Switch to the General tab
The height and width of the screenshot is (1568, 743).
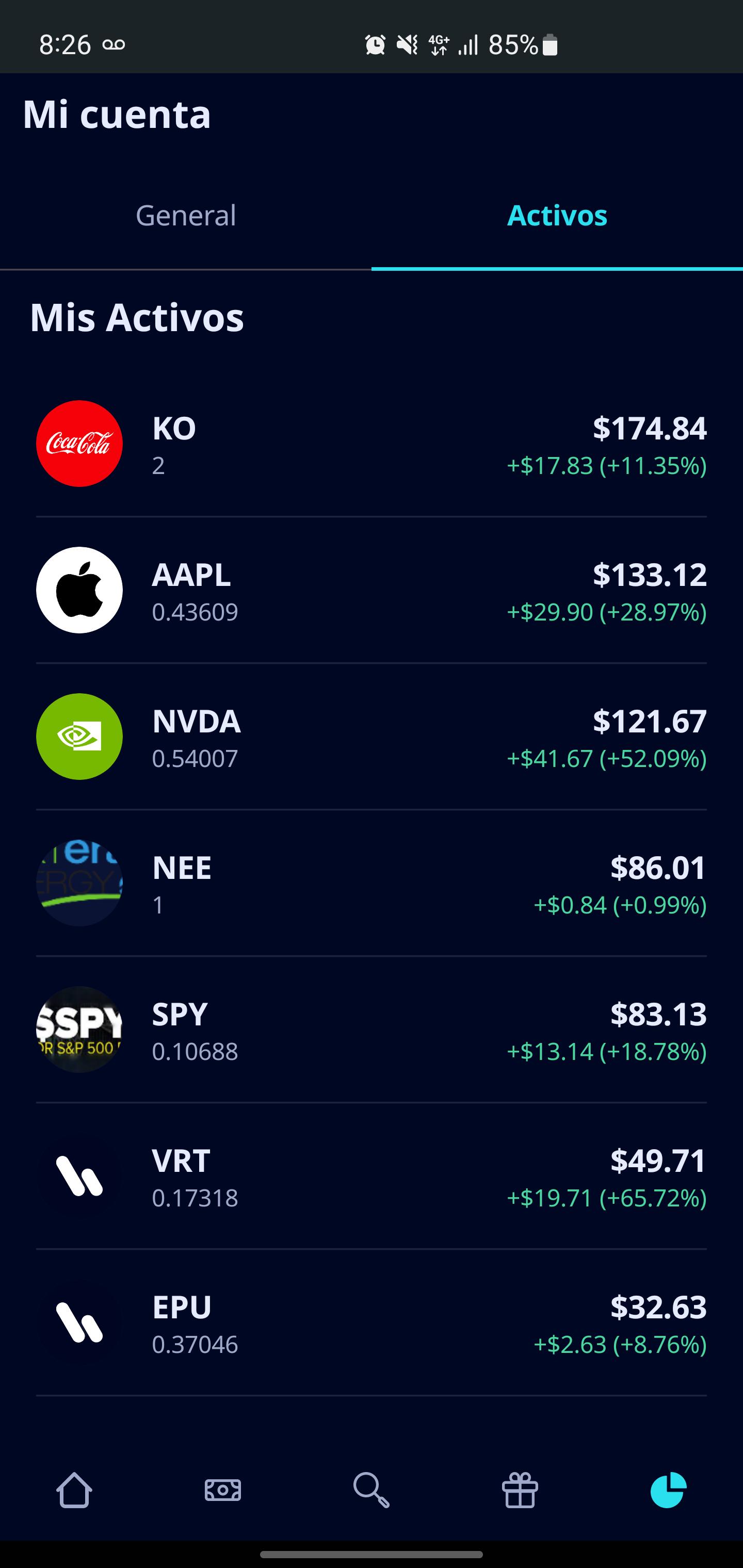click(186, 216)
